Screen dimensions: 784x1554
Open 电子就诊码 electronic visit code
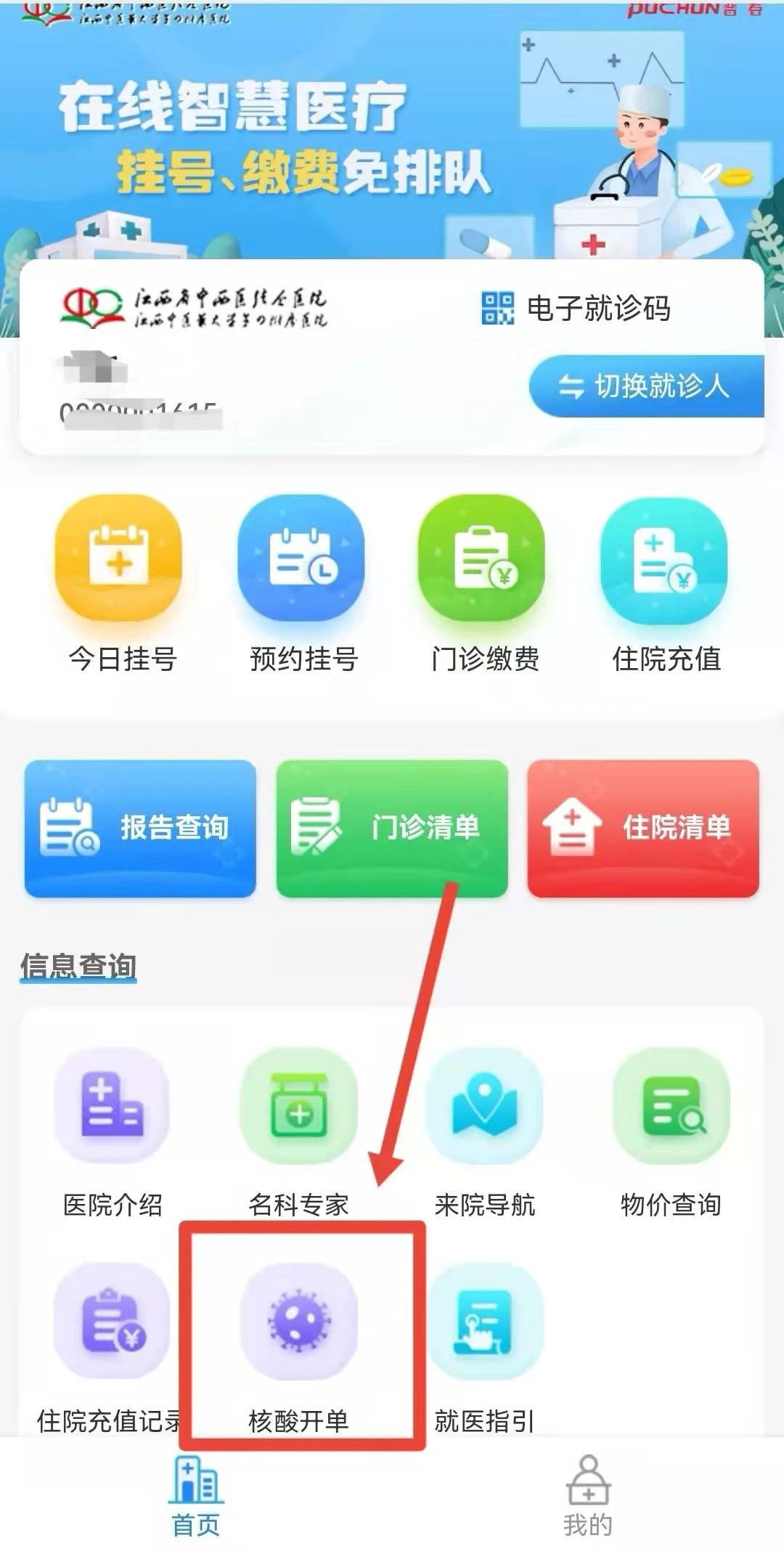point(577,308)
